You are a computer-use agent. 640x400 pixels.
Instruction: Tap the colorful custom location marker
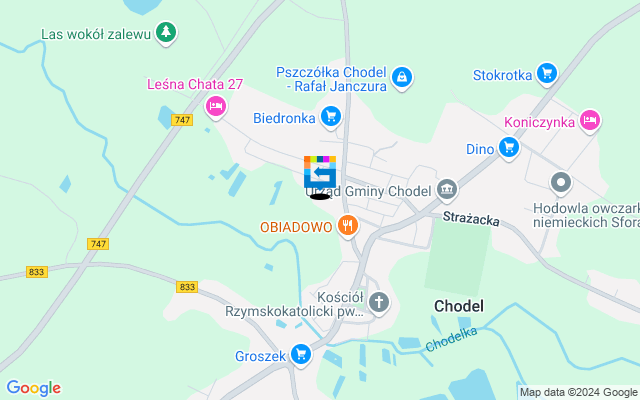tap(320, 173)
